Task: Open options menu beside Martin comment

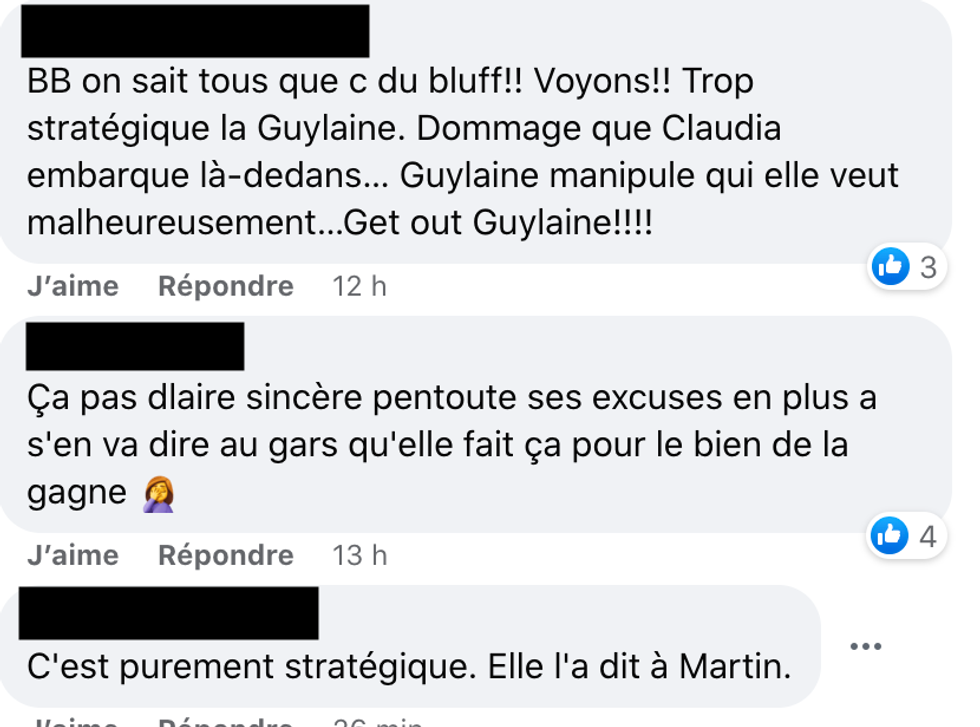Action: pyautogui.click(x=865, y=647)
